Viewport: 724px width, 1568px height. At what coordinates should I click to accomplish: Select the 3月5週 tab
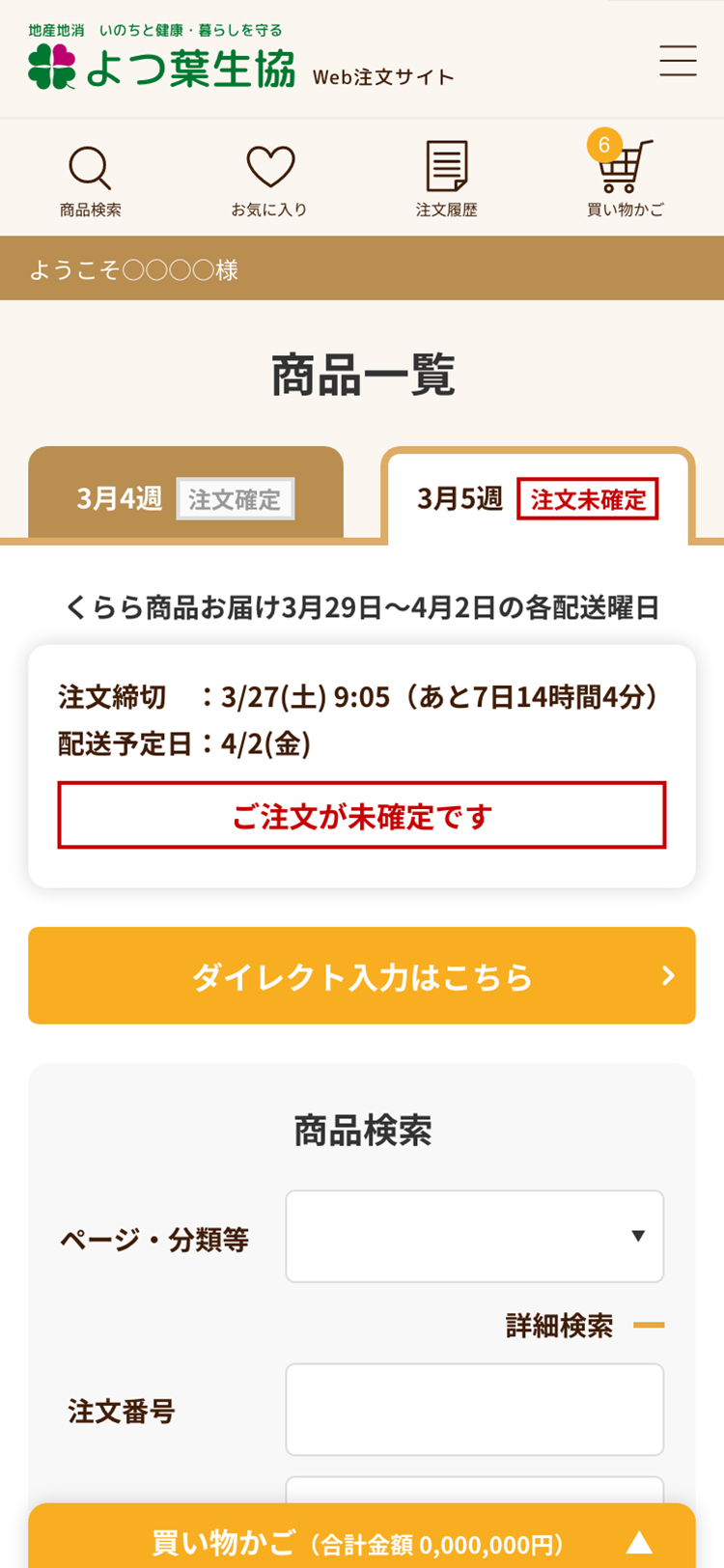pos(538,498)
